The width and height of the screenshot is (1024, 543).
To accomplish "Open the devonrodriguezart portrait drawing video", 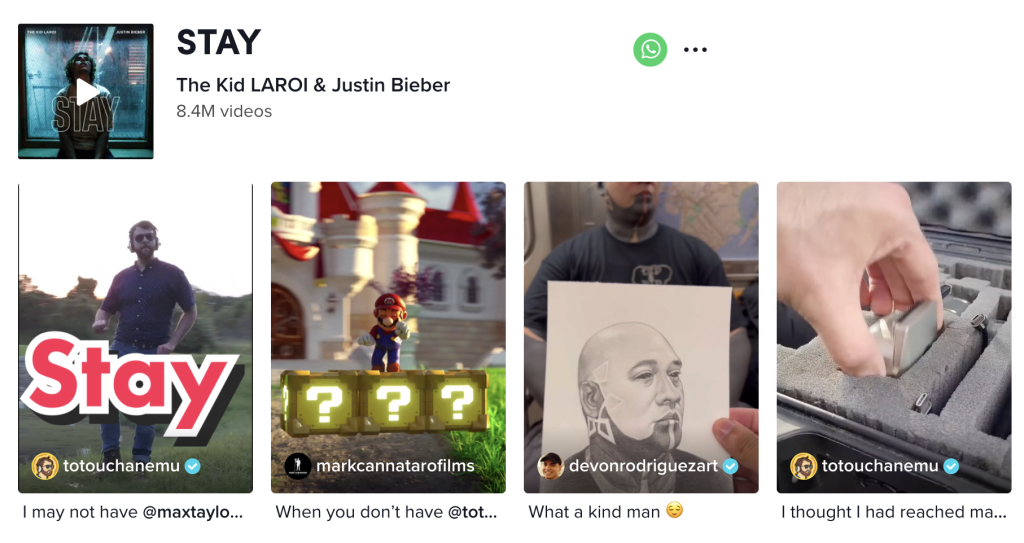I will (x=641, y=336).
